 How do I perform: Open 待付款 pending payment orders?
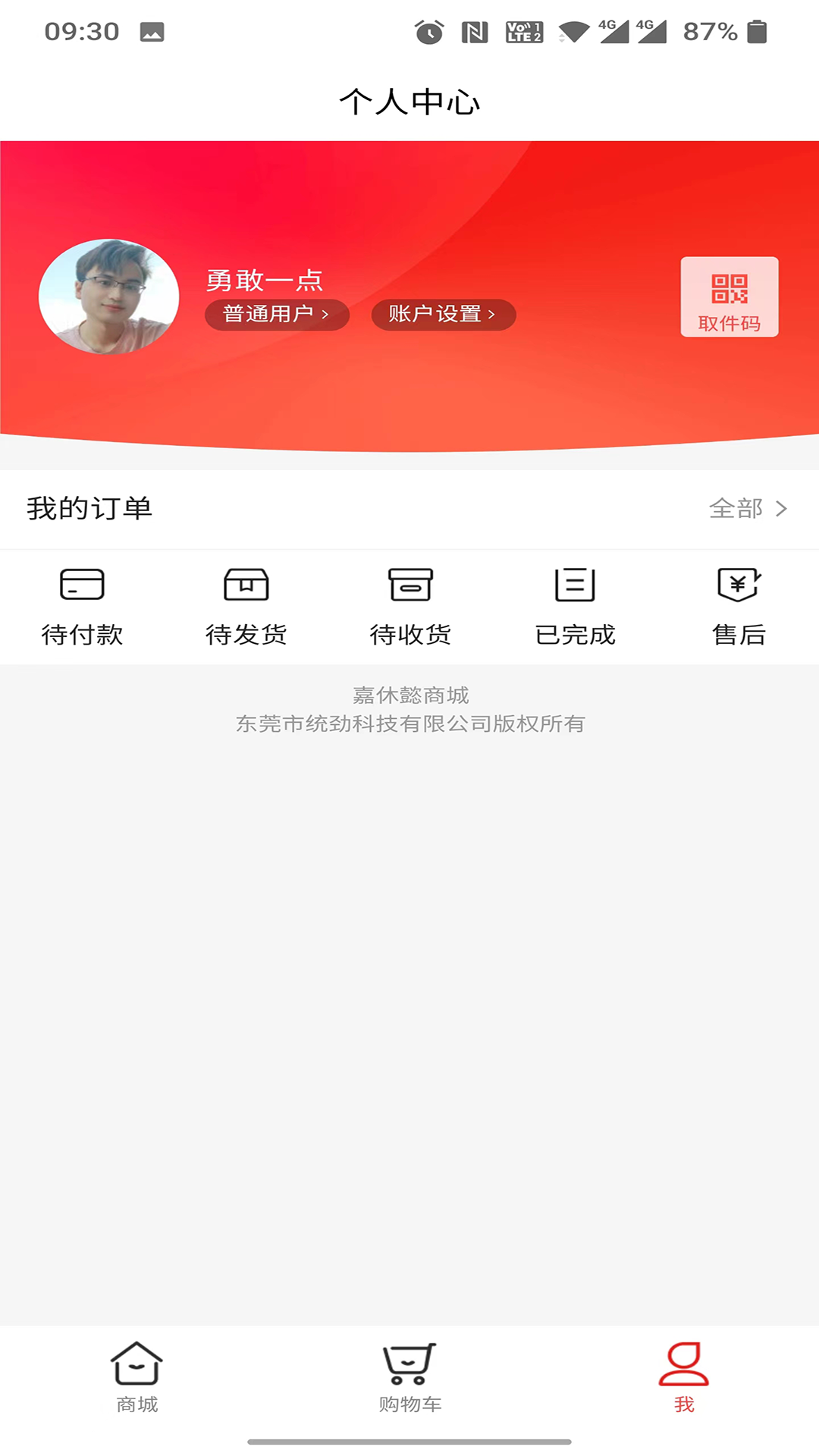tap(83, 607)
